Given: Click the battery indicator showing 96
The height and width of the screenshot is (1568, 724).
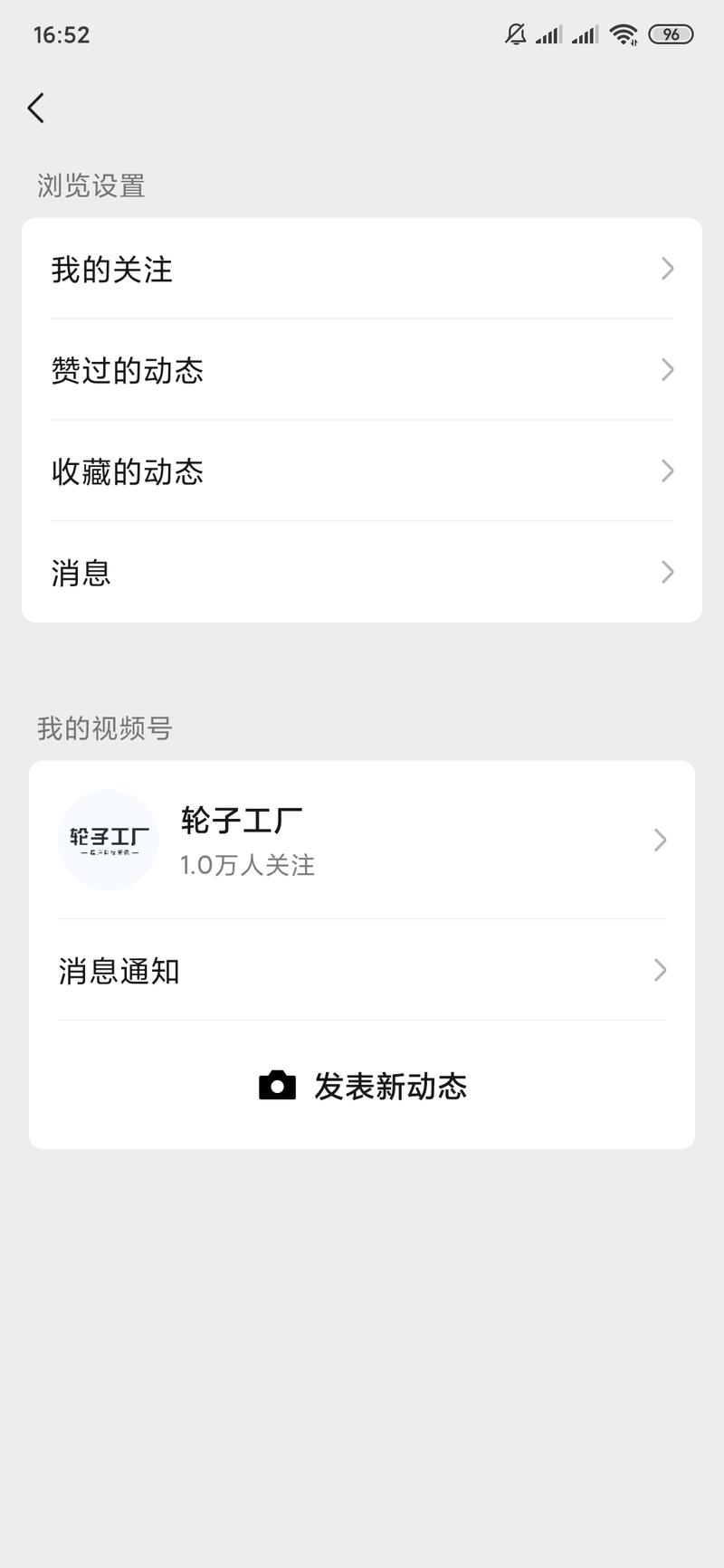Looking at the screenshot, I should 671,33.
